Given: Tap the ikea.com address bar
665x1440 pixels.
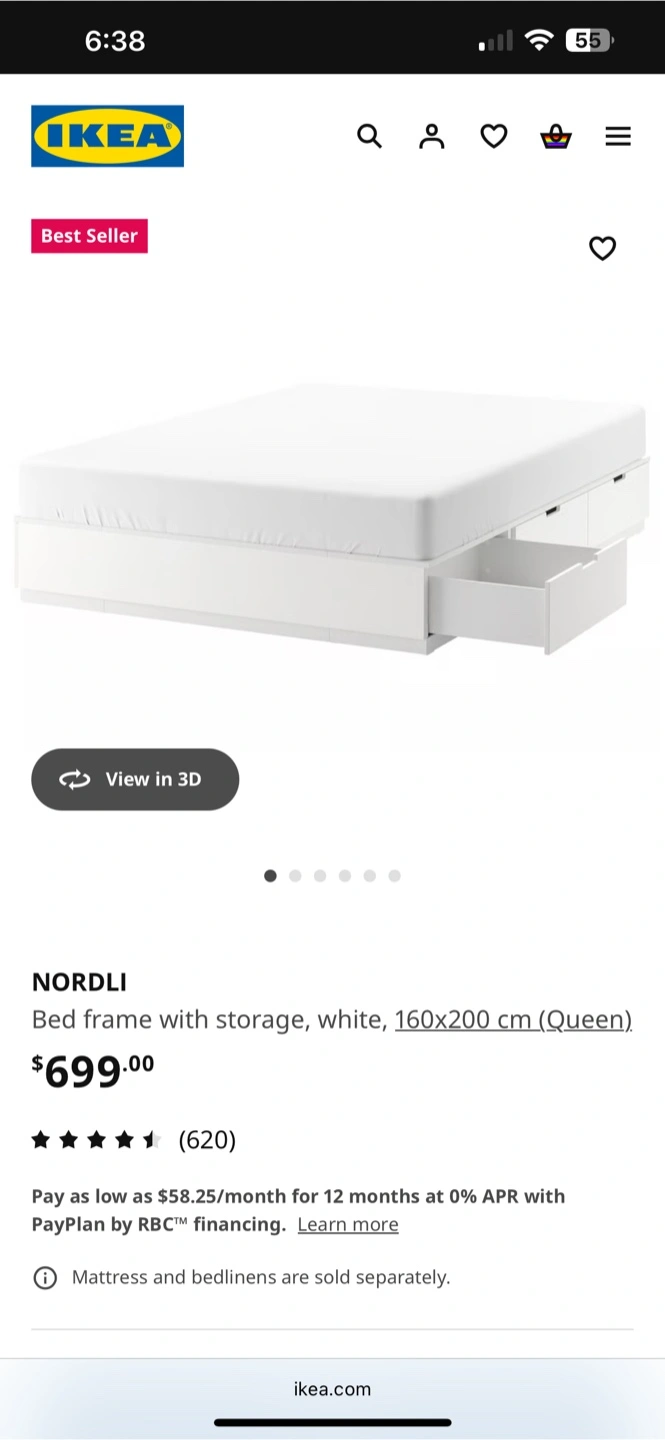Looking at the screenshot, I should (x=332, y=1389).
